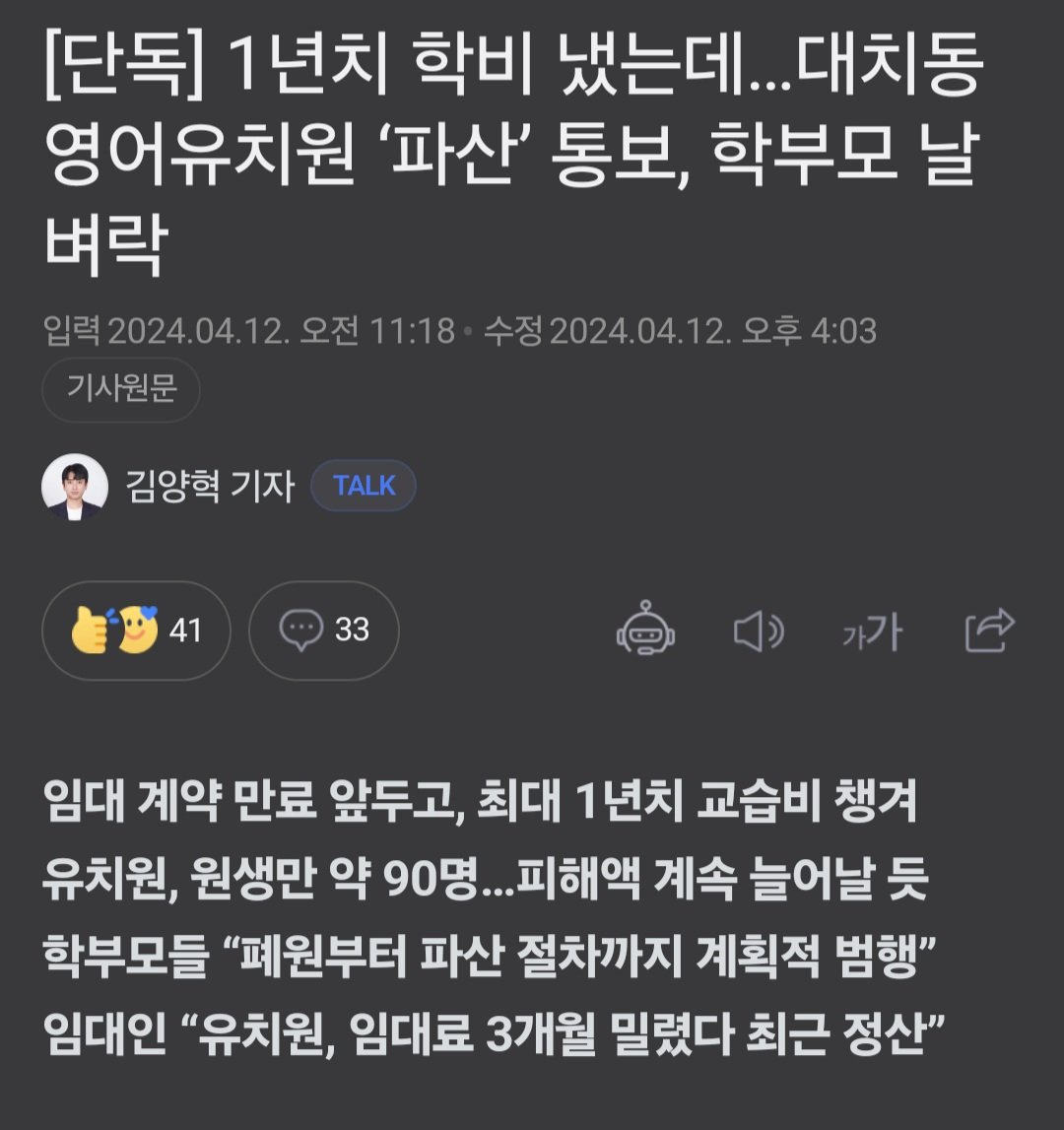Screen dimensions: 1064x1130
Task: React to the article with 41 reactions
Action: coord(136,631)
